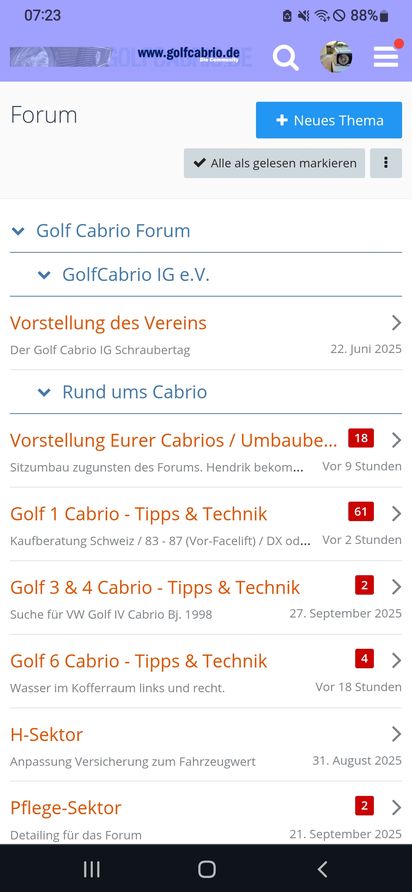
Task: Go back with the system back button
Action: [322, 869]
